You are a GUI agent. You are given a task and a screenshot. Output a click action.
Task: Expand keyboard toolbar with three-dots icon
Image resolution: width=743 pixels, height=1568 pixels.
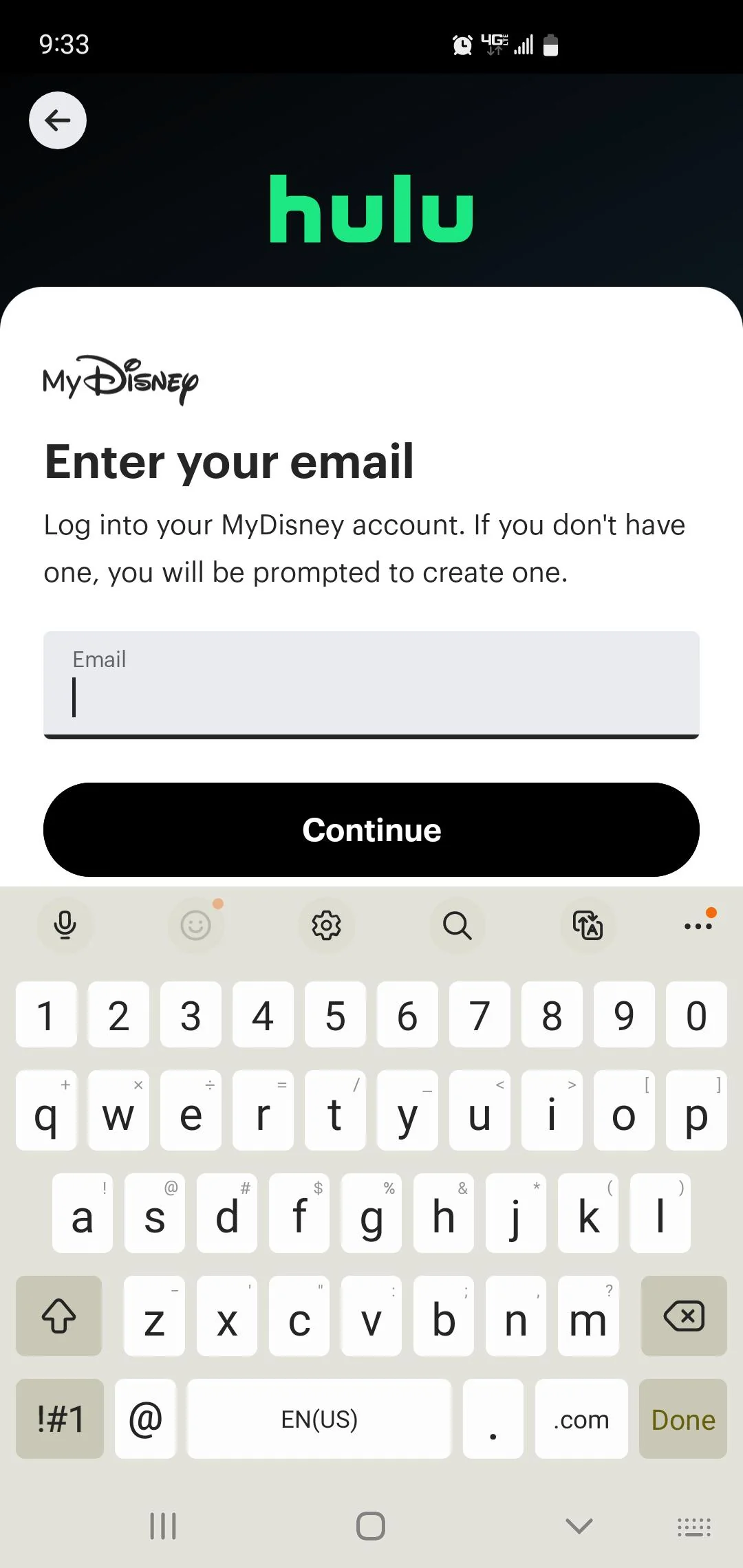pyautogui.click(x=698, y=926)
